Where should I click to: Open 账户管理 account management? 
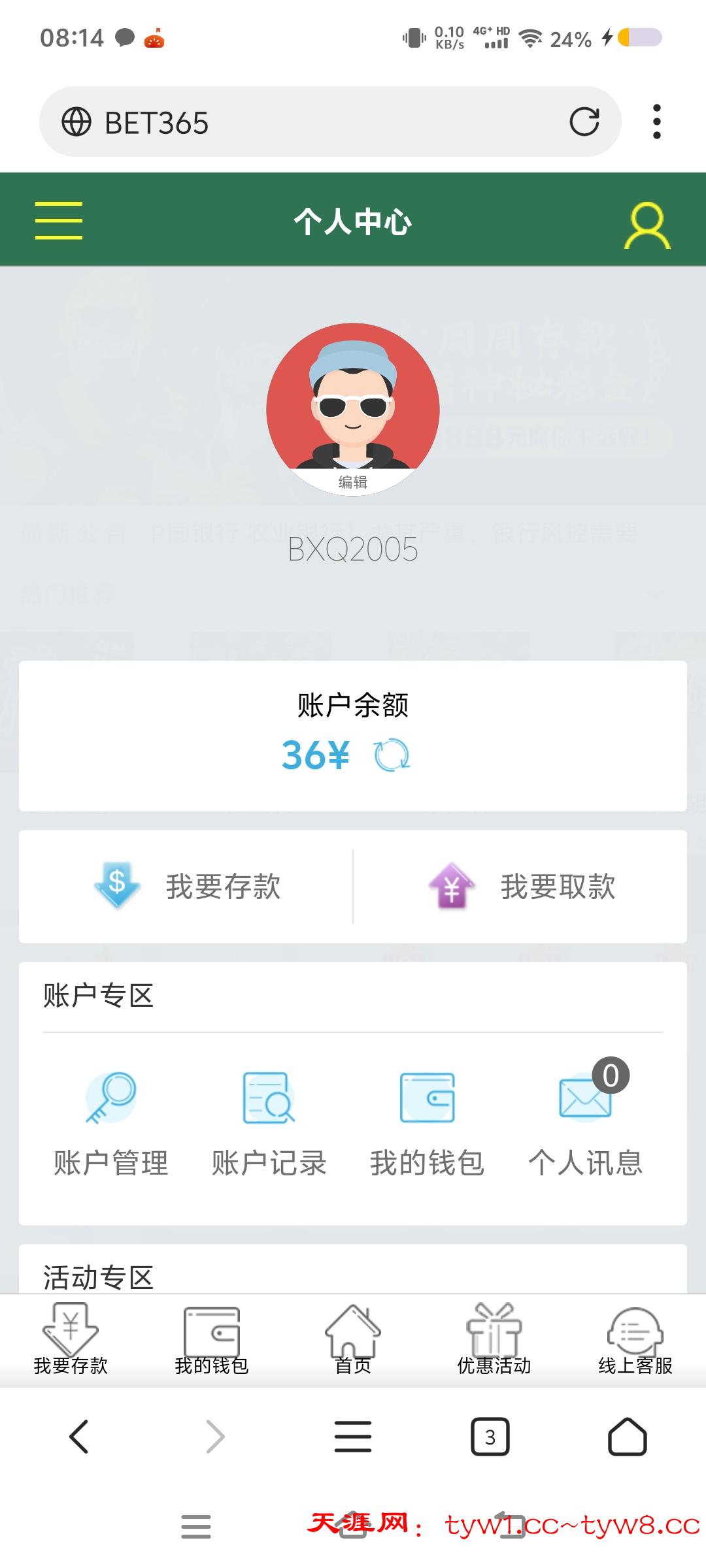111,1124
